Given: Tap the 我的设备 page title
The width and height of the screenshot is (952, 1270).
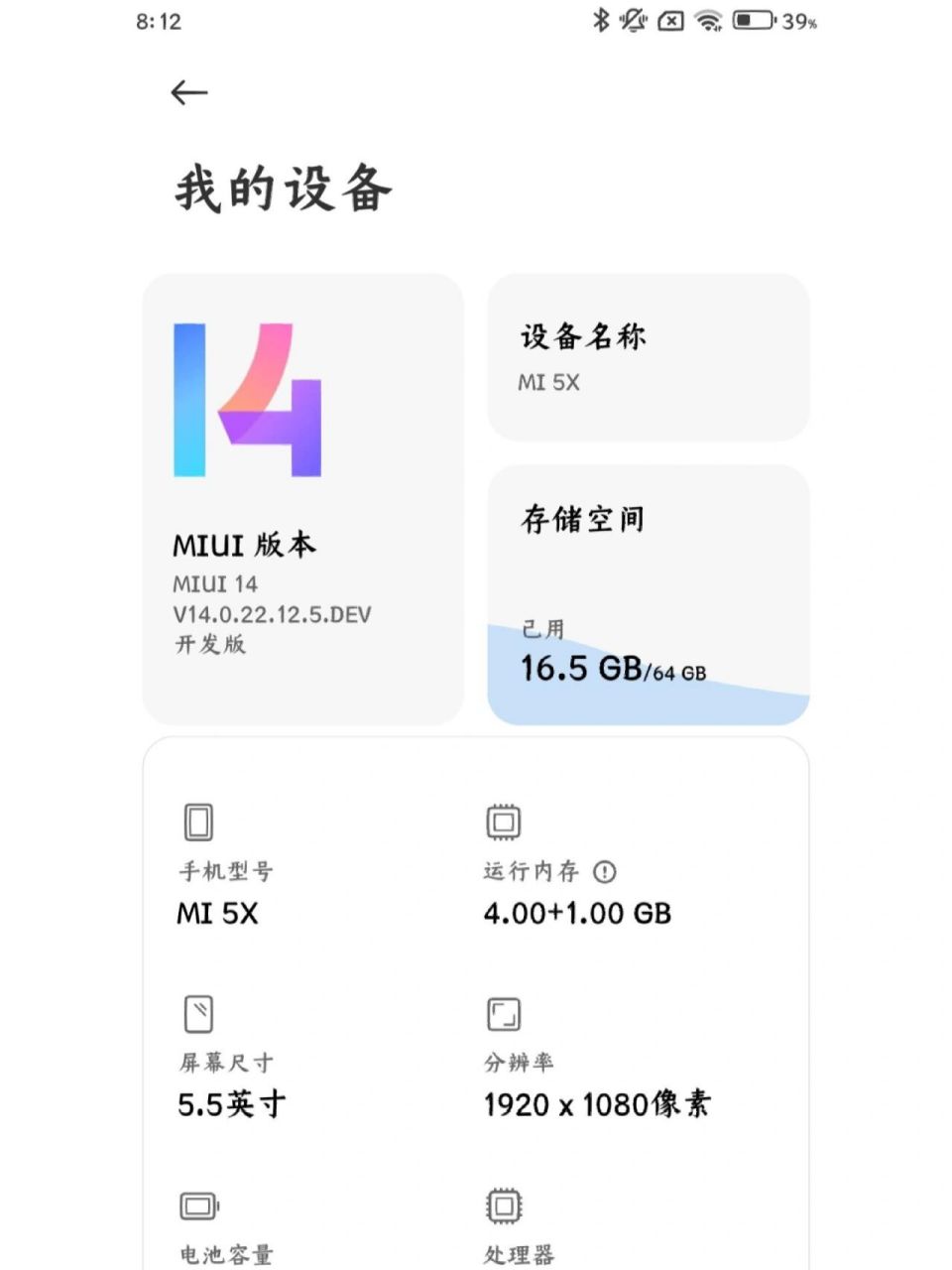Looking at the screenshot, I should (281, 189).
